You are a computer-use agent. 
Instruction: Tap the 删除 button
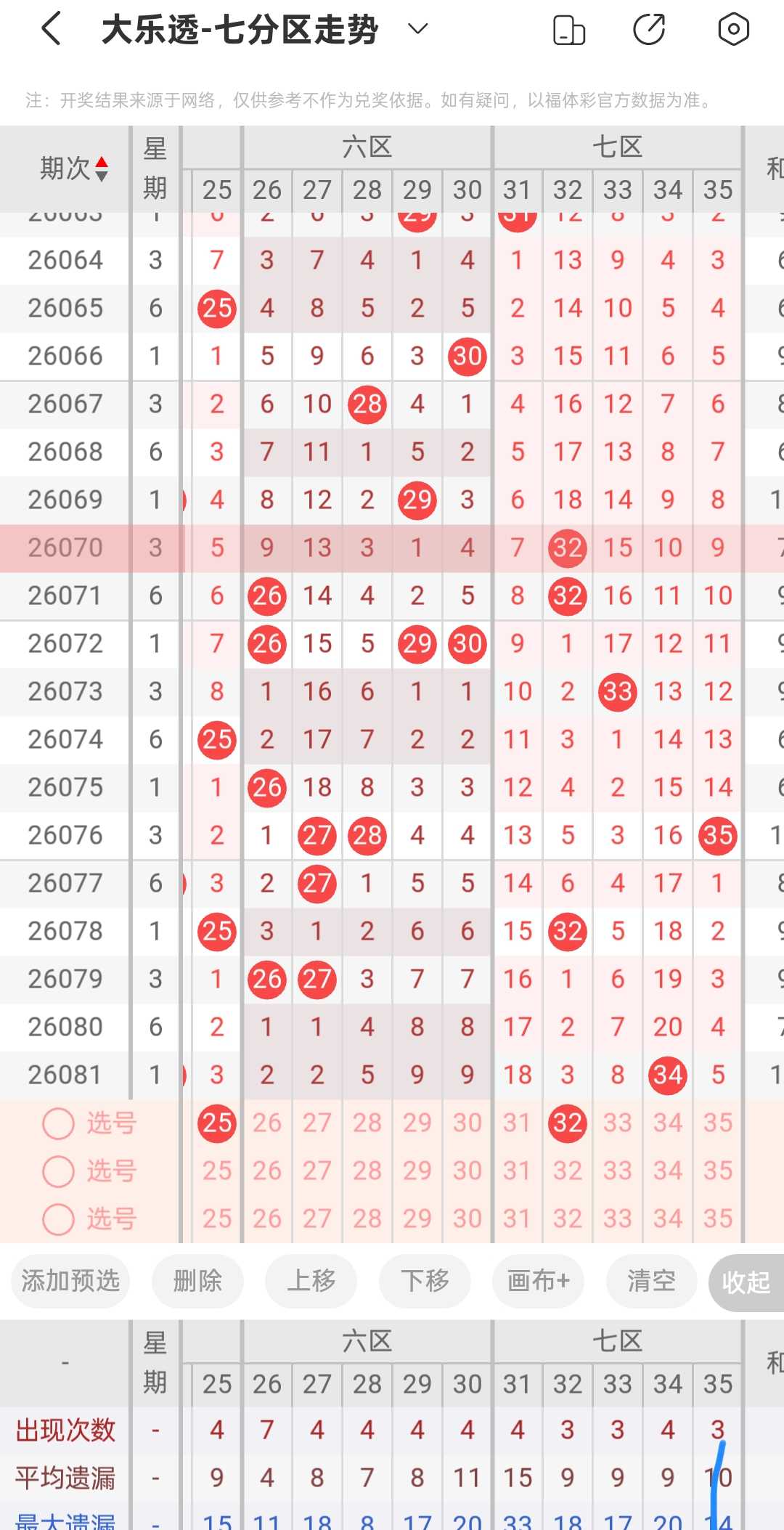tap(197, 1281)
